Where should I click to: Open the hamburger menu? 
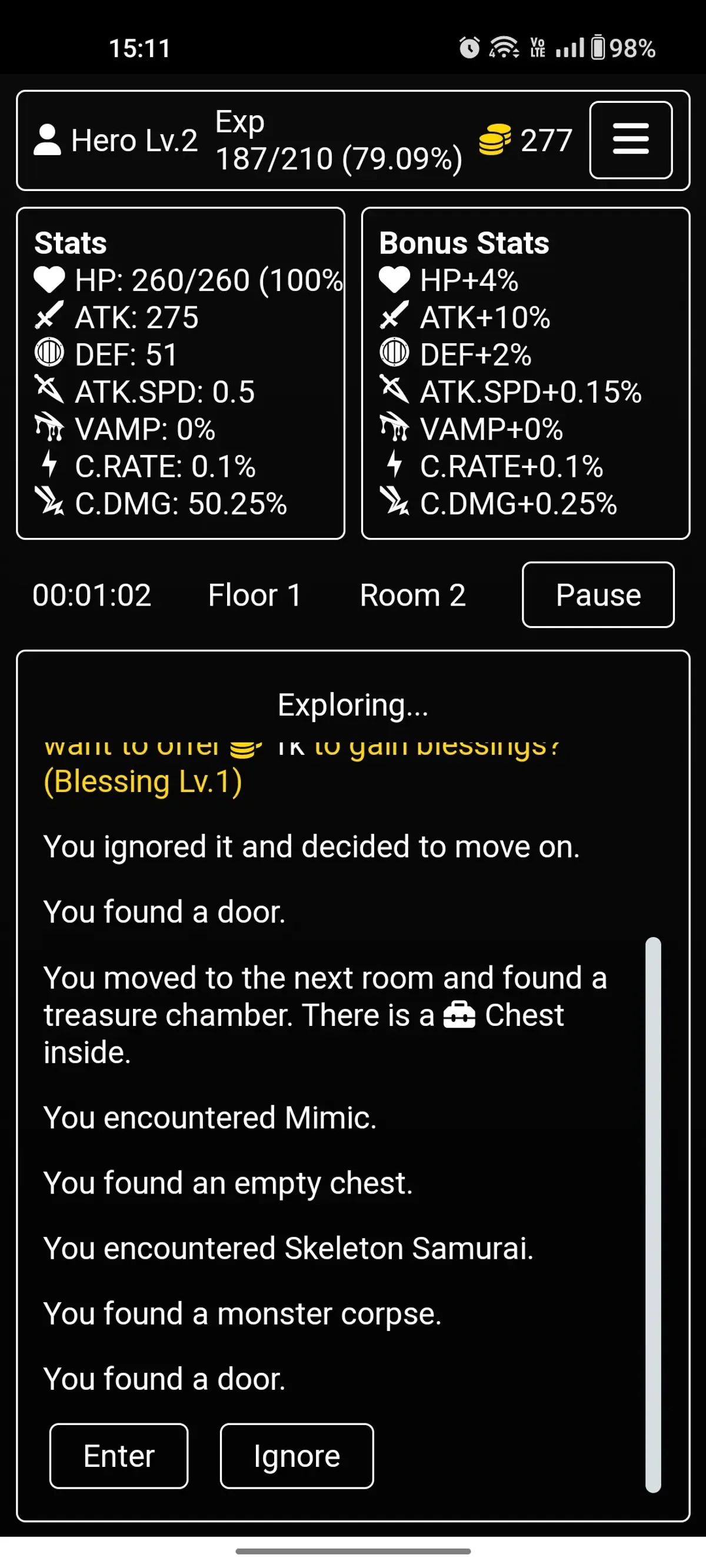pos(631,140)
